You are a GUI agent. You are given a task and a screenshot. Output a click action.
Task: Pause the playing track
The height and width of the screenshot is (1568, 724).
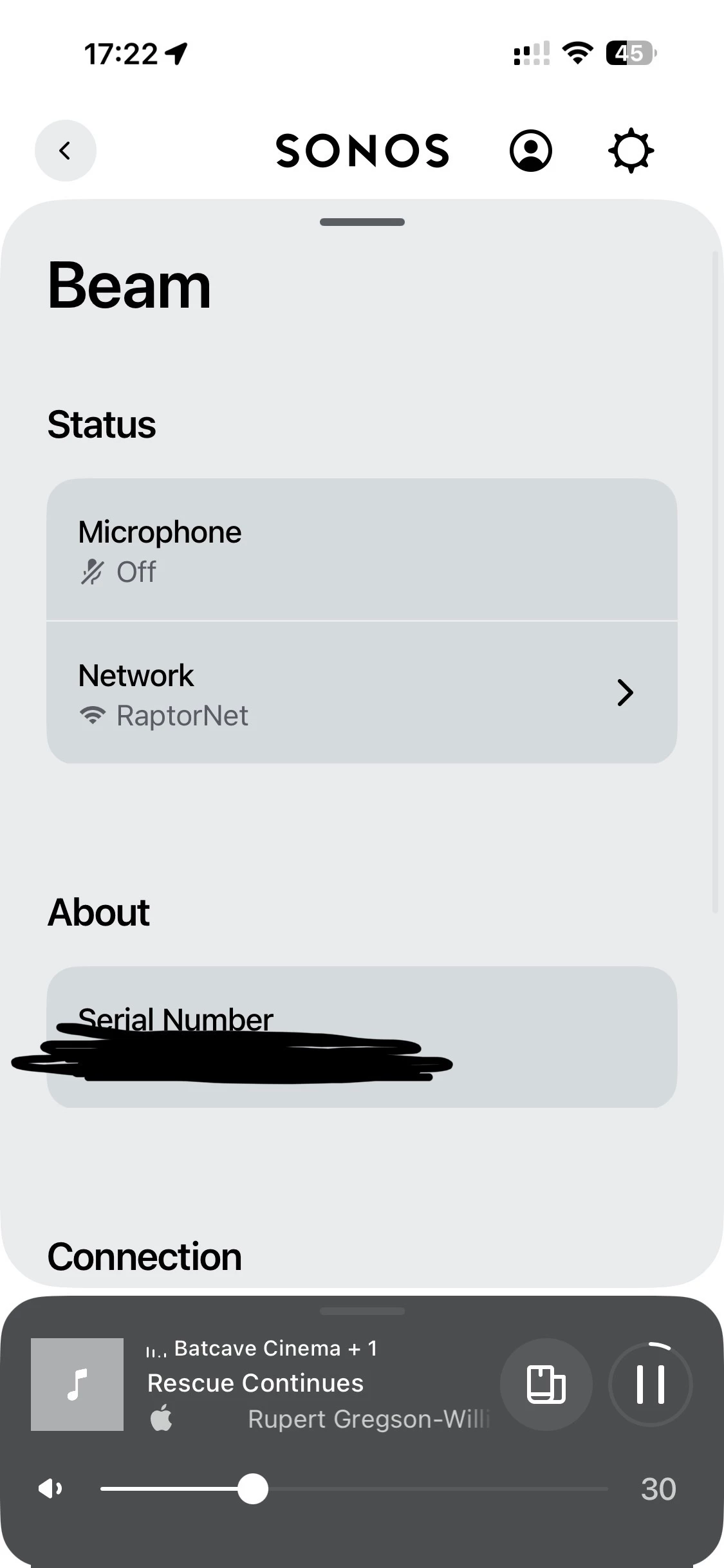tap(650, 1384)
